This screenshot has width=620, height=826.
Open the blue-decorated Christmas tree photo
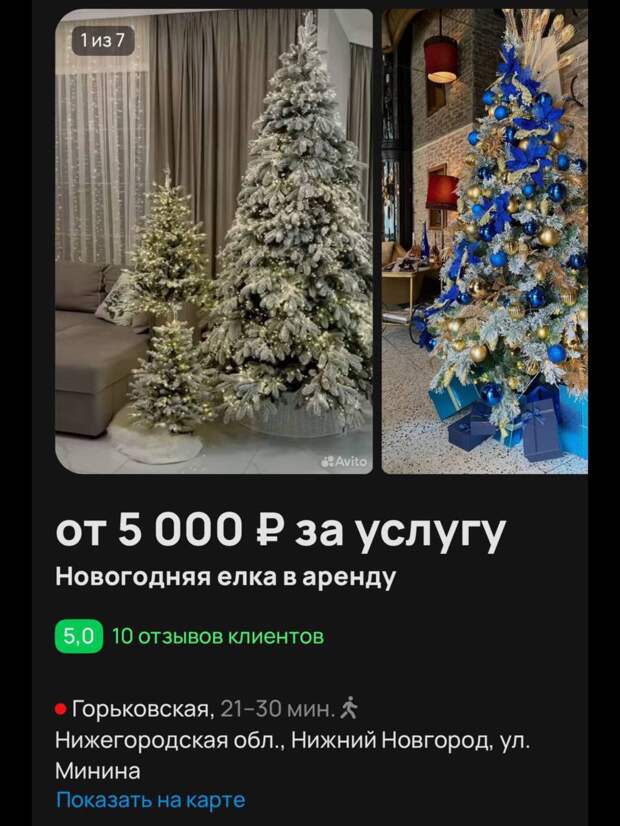click(485, 240)
